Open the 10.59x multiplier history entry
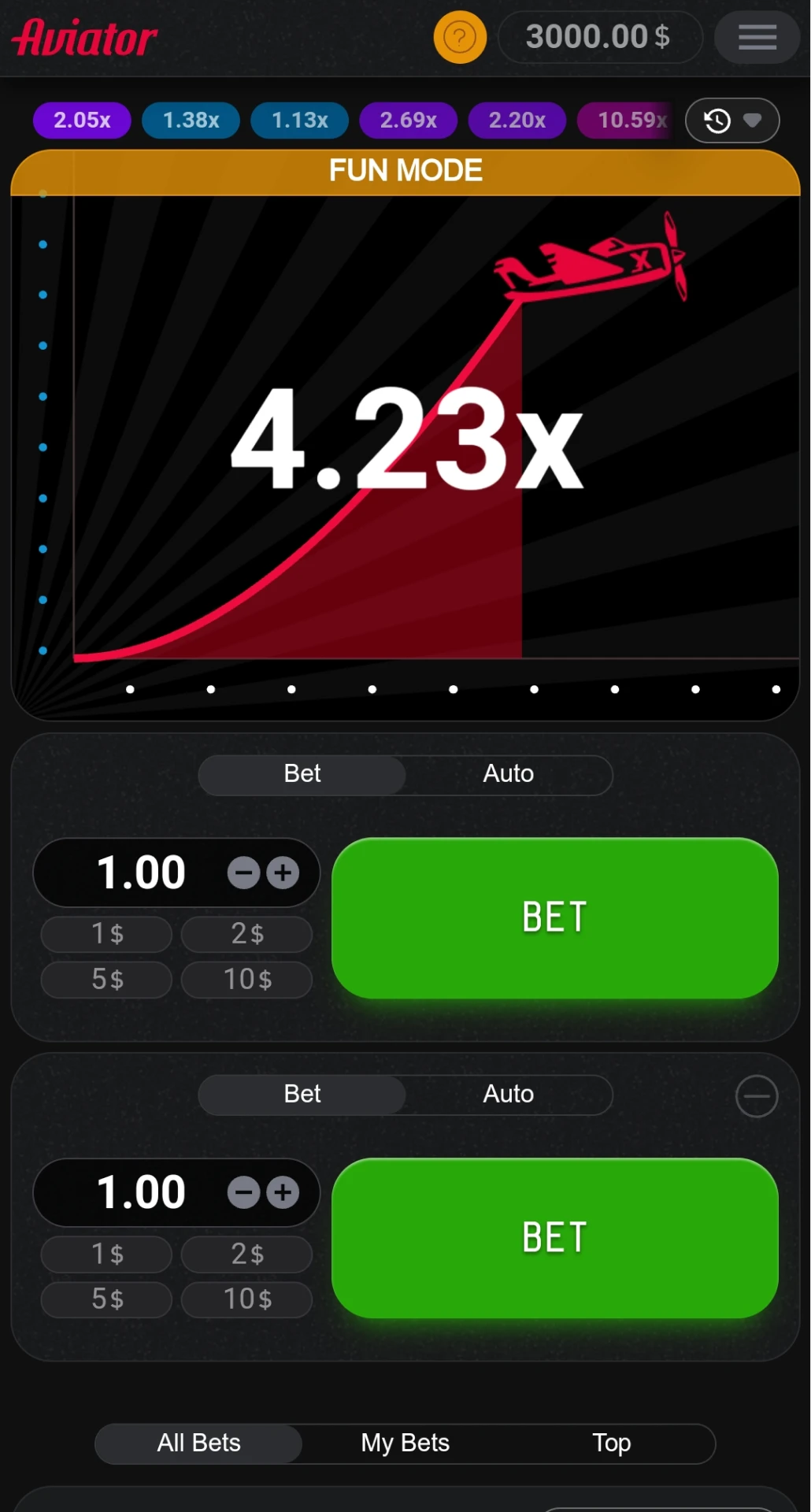This screenshot has width=811, height=1512. pyautogui.click(x=628, y=120)
